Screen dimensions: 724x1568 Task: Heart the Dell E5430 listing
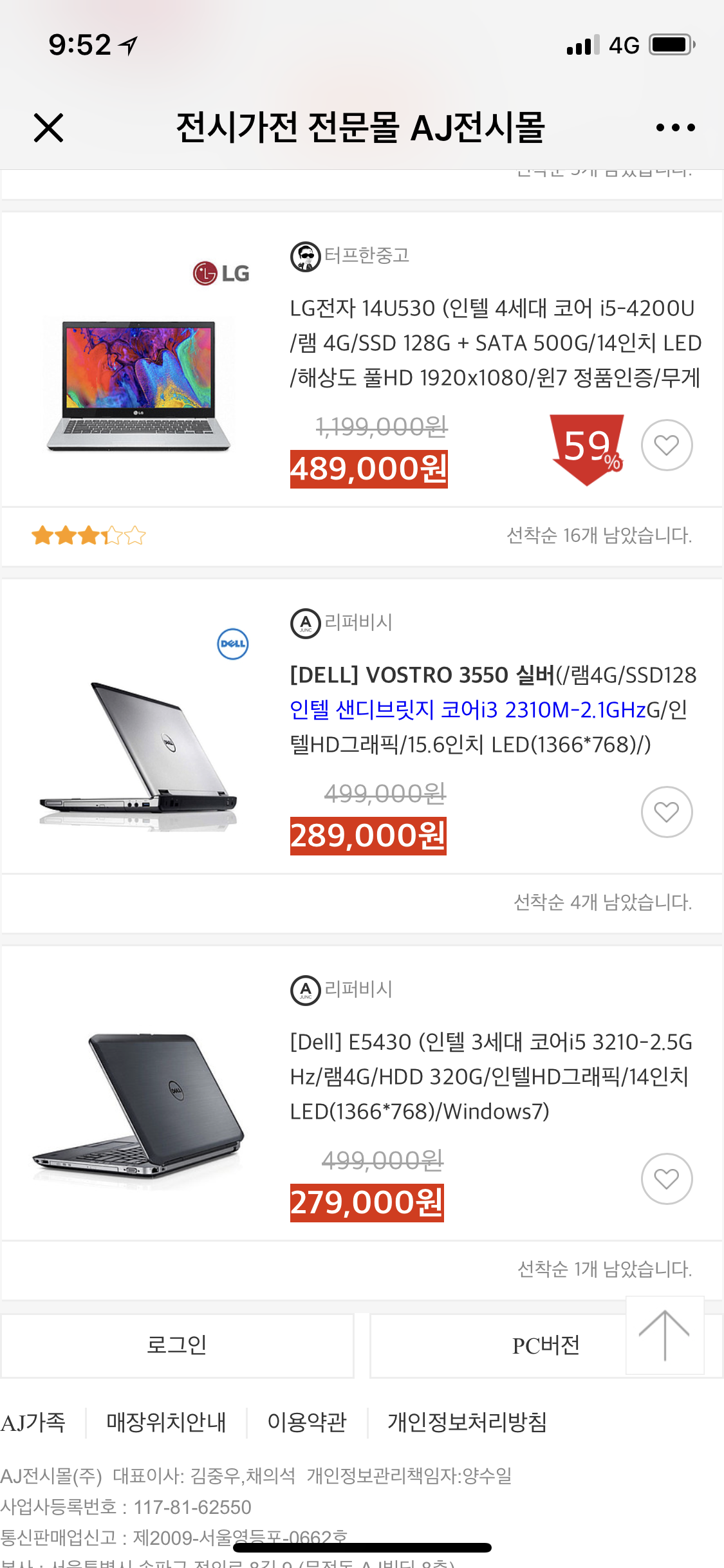click(667, 1179)
